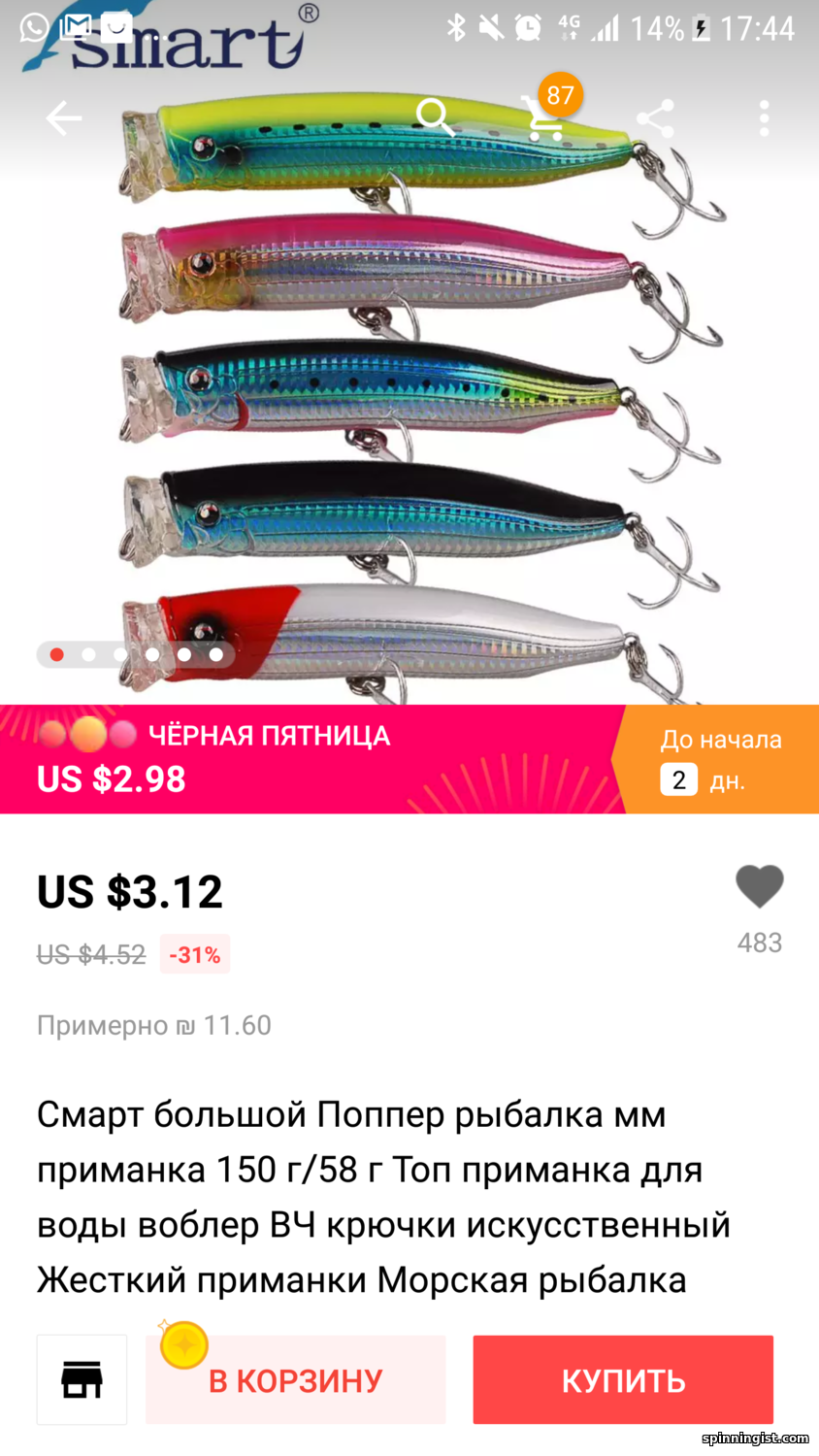
Task: Buy now with the КУПИТЬ button
Action: click(x=623, y=1379)
